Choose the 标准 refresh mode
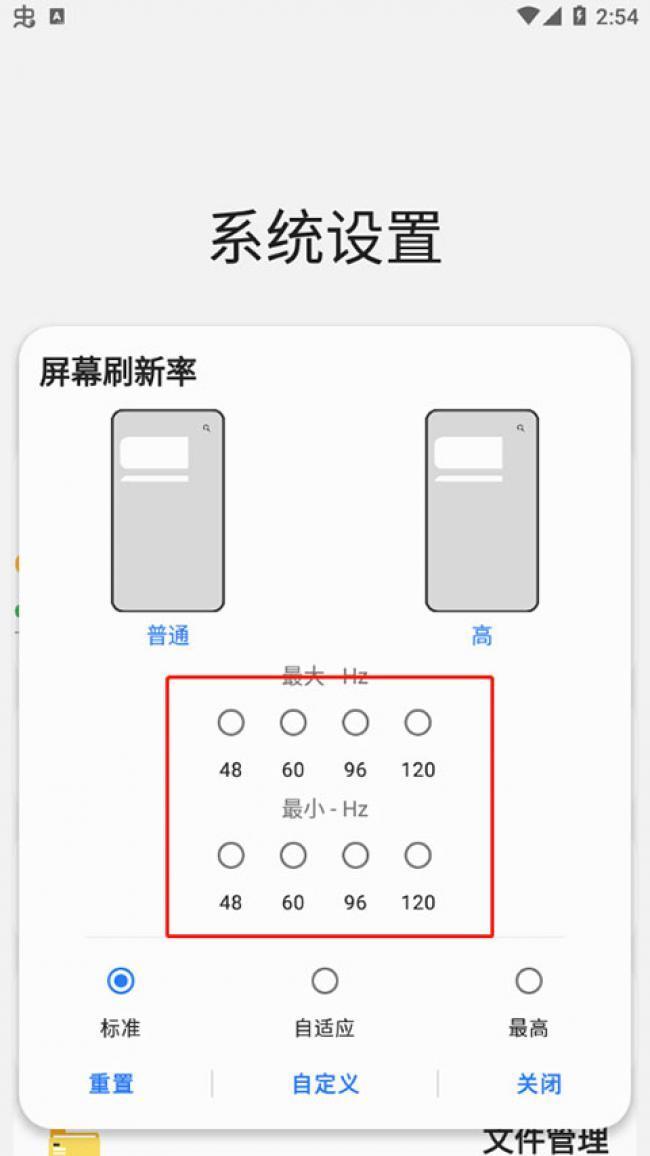Image resolution: width=650 pixels, height=1156 pixels. (x=121, y=981)
